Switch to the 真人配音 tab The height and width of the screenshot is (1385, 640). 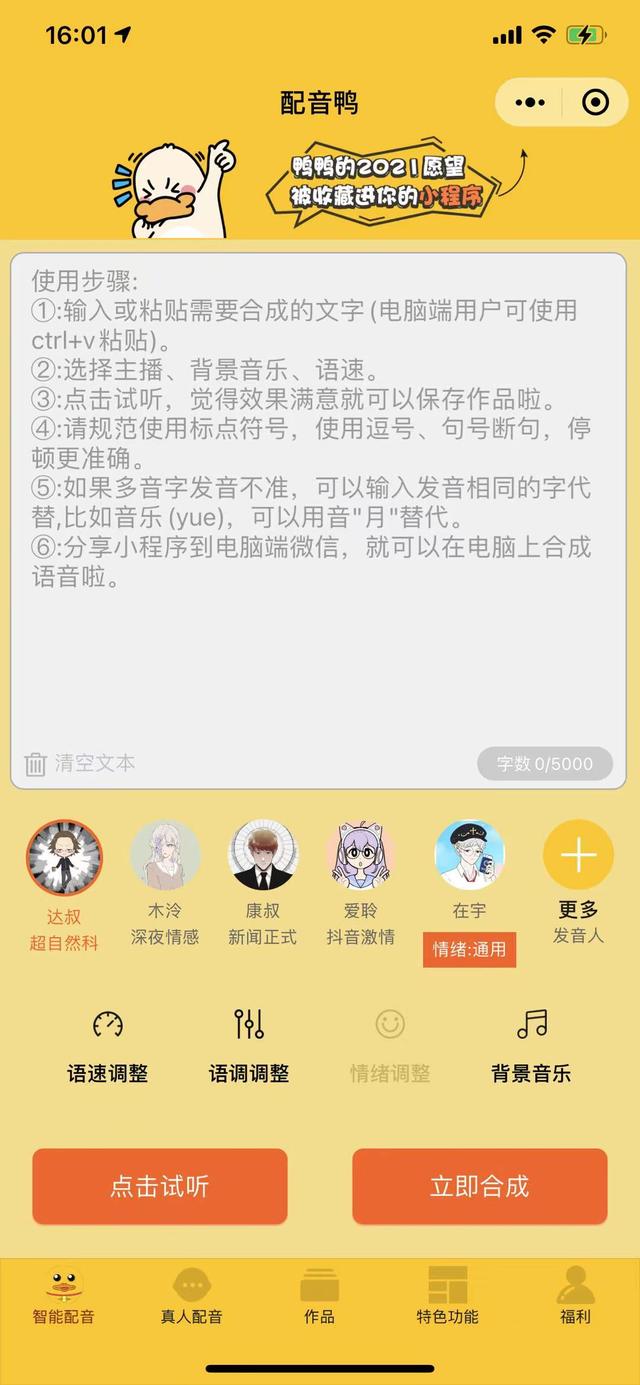point(191,1296)
